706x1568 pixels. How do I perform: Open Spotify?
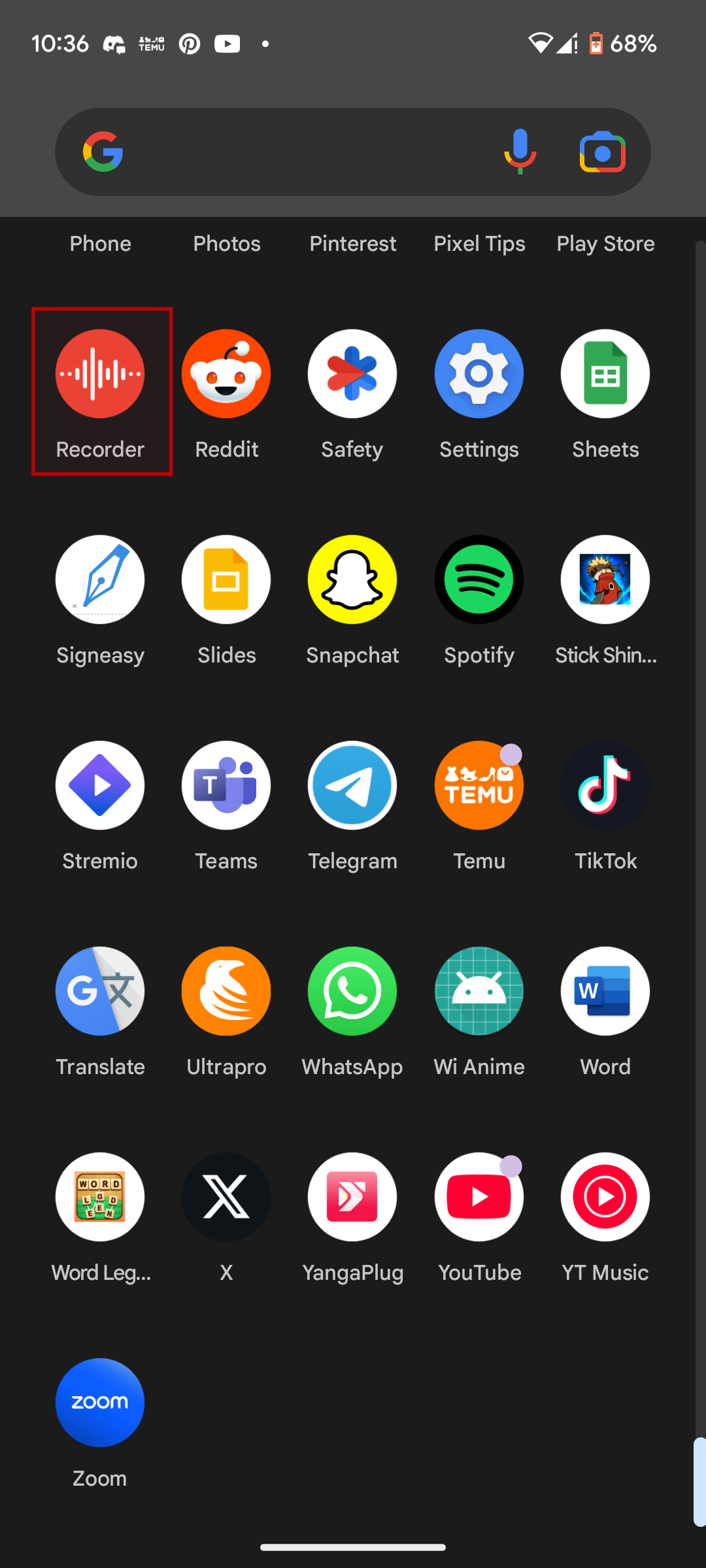pos(479,580)
